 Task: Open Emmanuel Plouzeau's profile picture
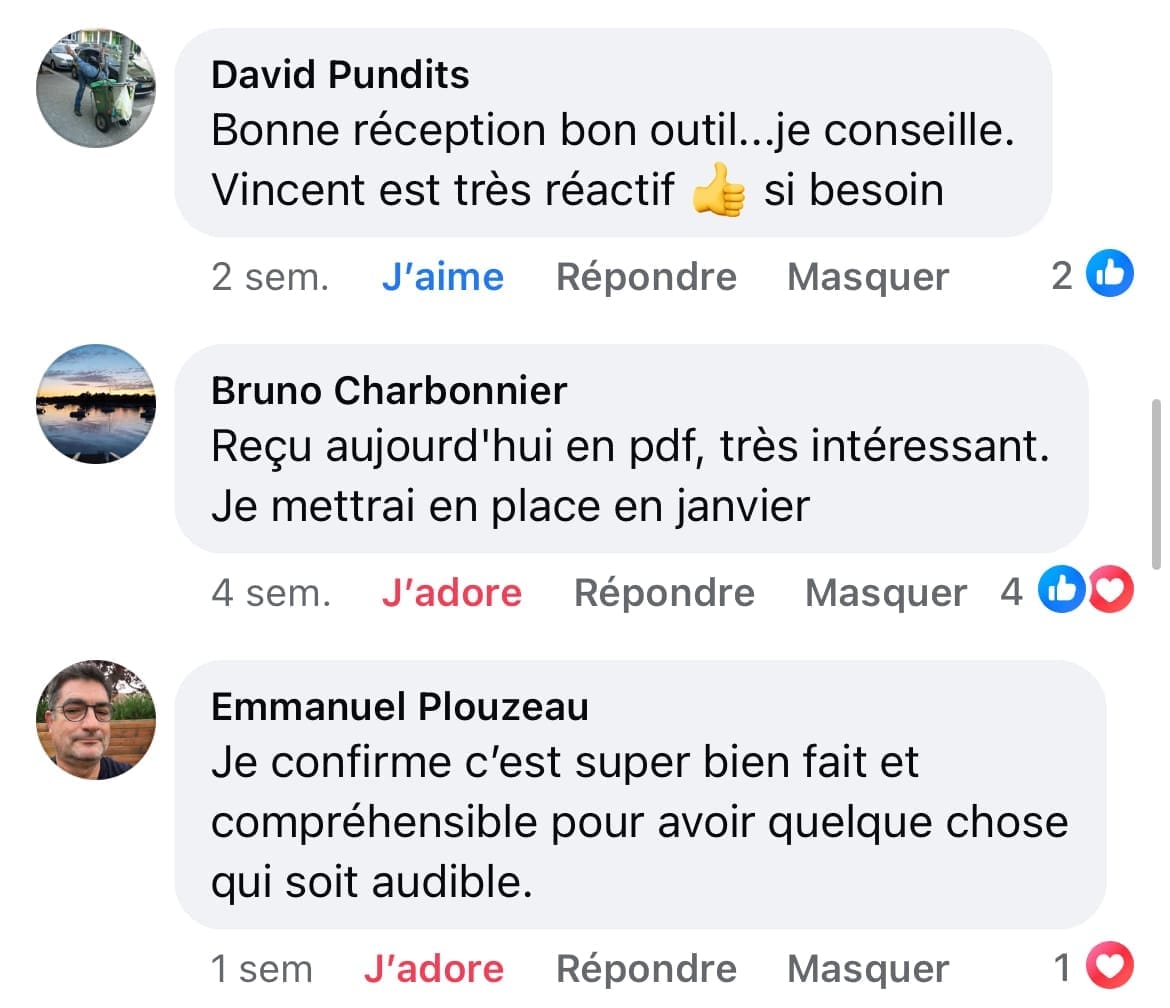pos(96,720)
